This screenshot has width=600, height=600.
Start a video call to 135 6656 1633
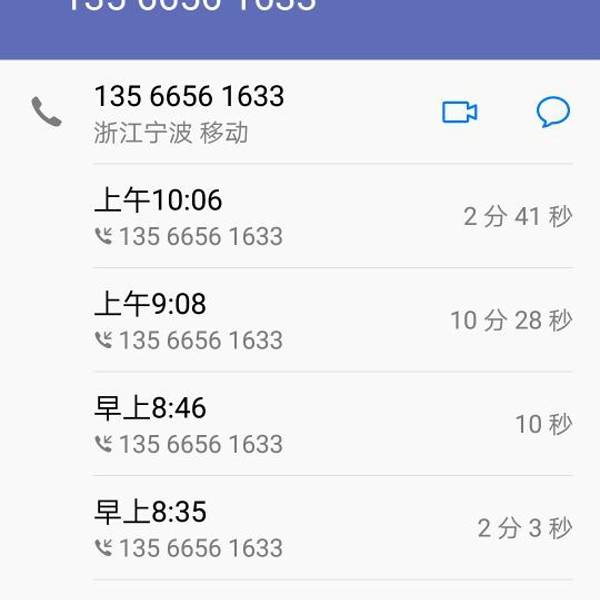click(x=459, y=112)
